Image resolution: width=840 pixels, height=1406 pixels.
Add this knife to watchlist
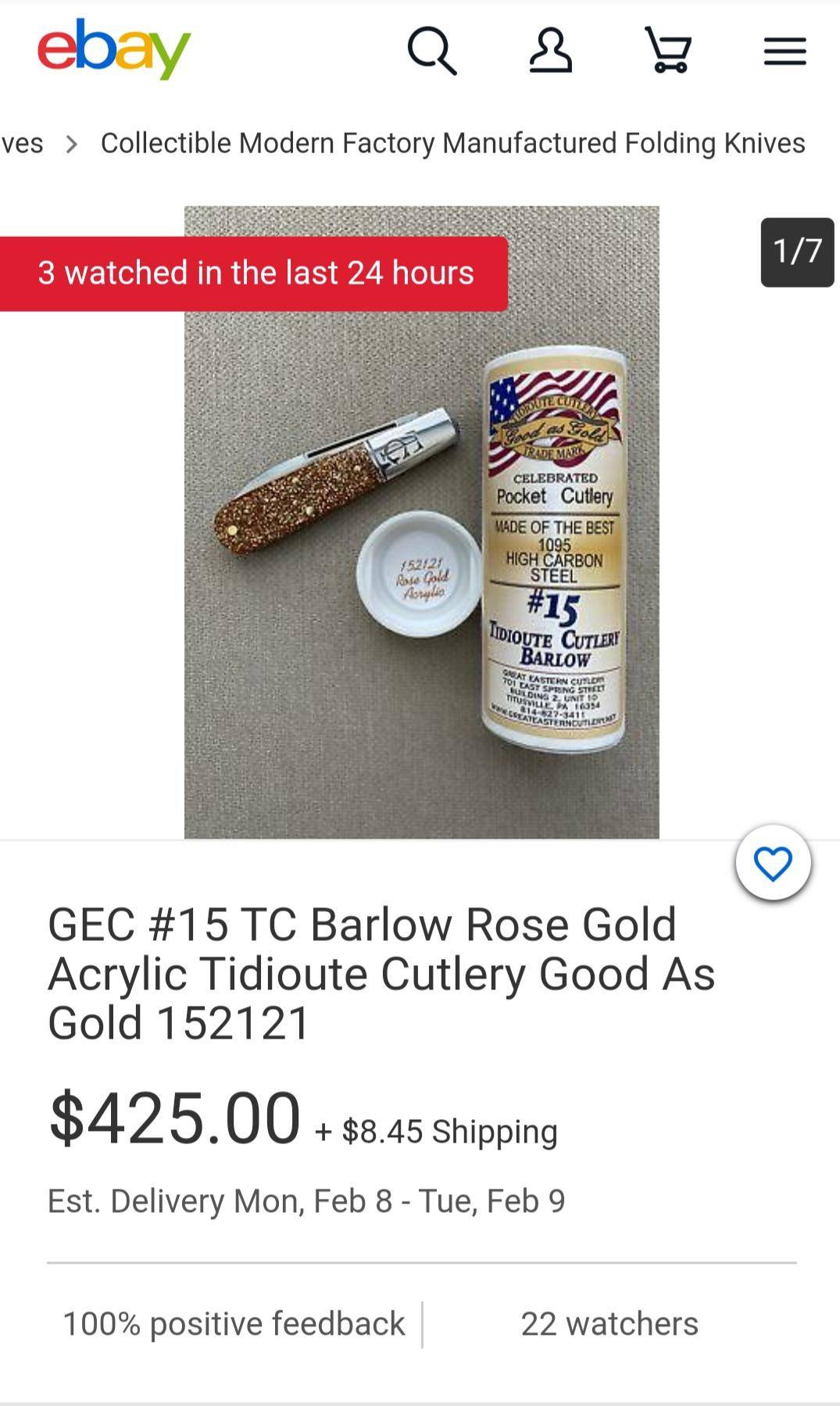(773, 864)
